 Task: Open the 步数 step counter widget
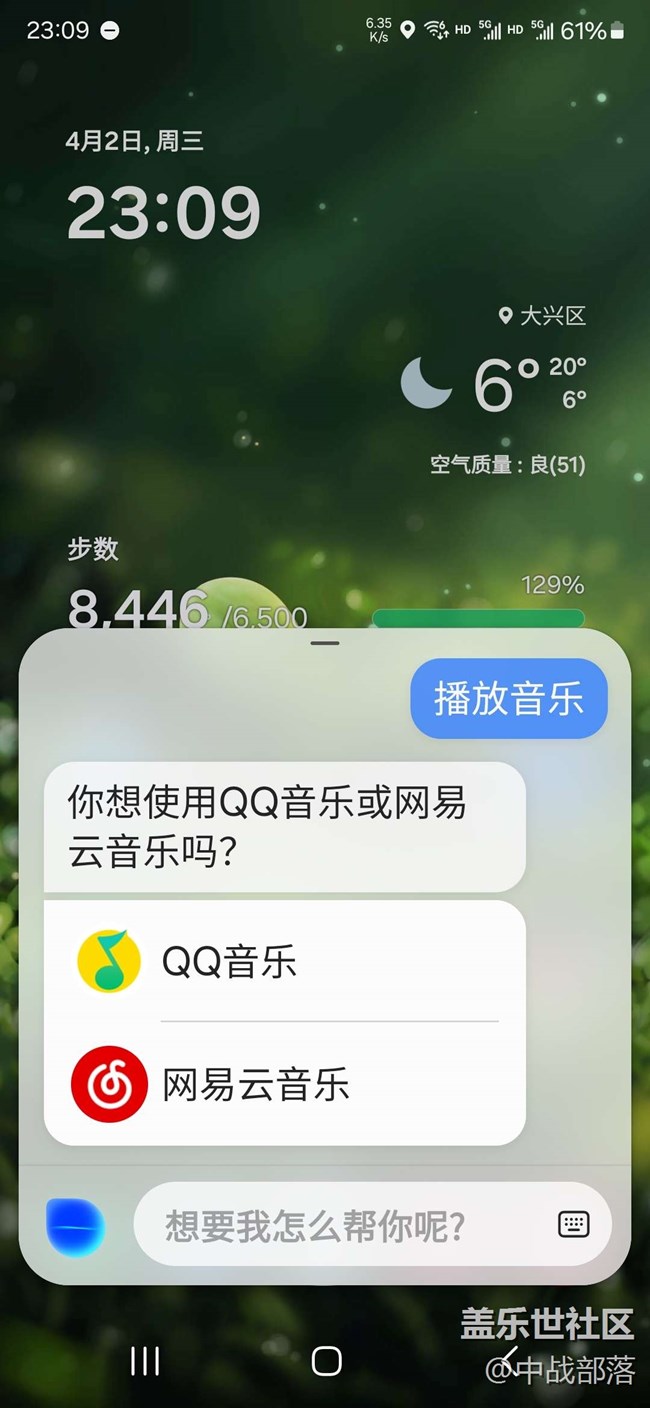325,584
